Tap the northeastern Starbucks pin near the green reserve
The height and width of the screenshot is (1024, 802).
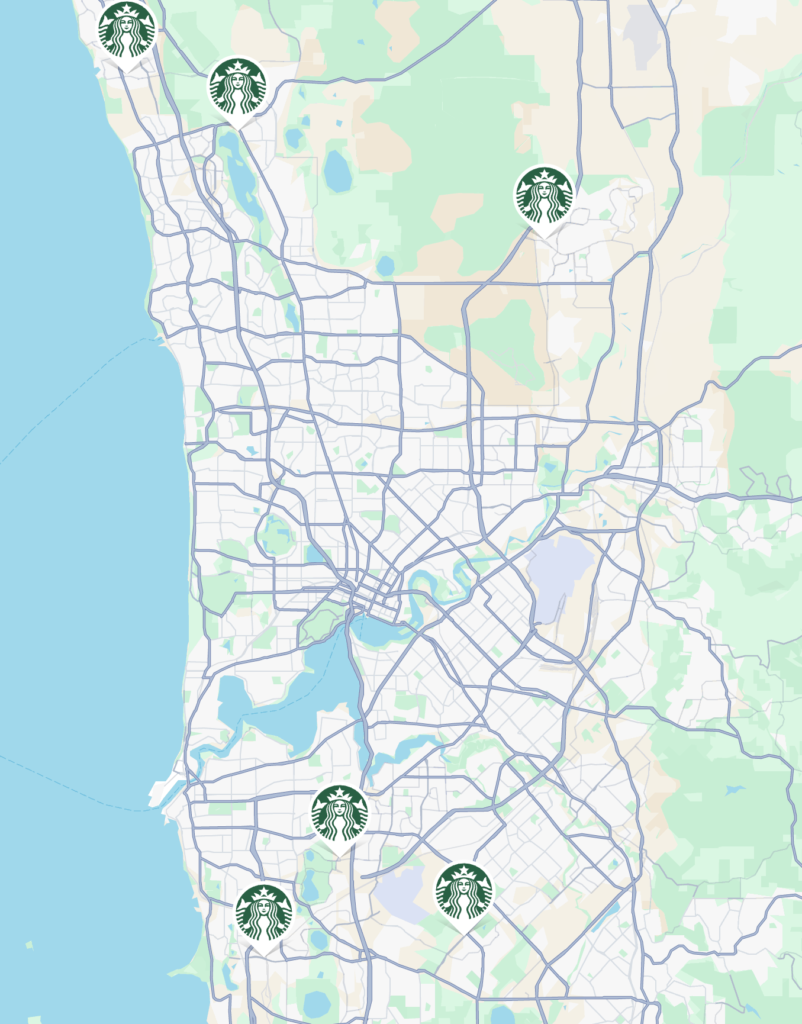click(544, 195)
